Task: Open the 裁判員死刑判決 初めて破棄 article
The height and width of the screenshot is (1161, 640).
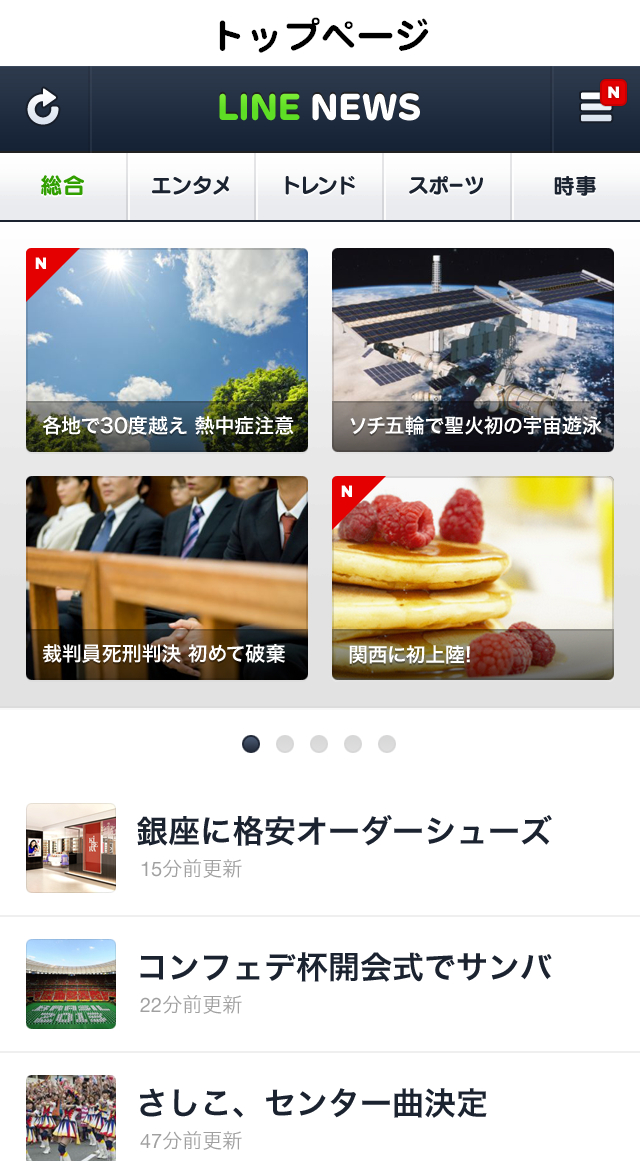Action: pyautogui.click(x=167, y=578)
